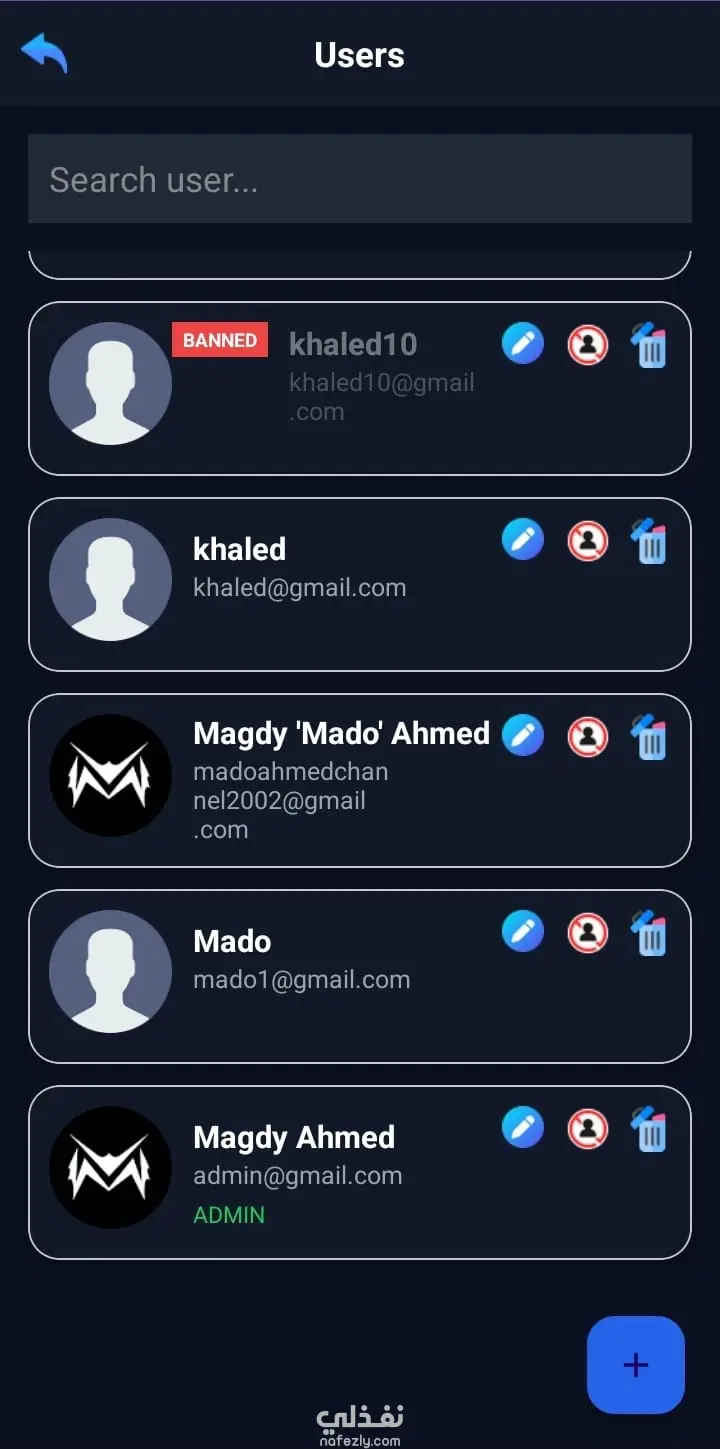Delete khaled with the trash icon

click(x=650, y=543)
